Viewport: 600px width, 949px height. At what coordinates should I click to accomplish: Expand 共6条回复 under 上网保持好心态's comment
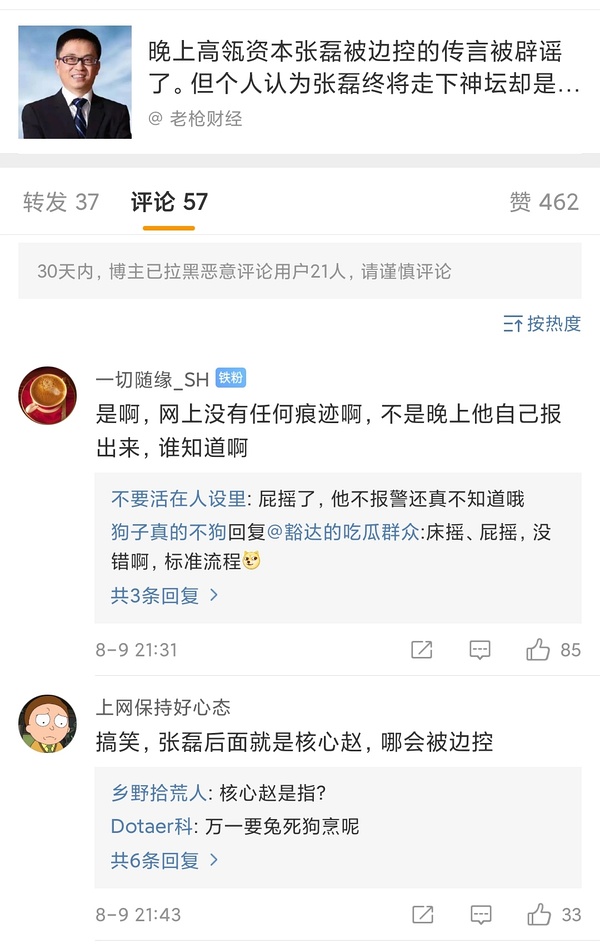164,860
